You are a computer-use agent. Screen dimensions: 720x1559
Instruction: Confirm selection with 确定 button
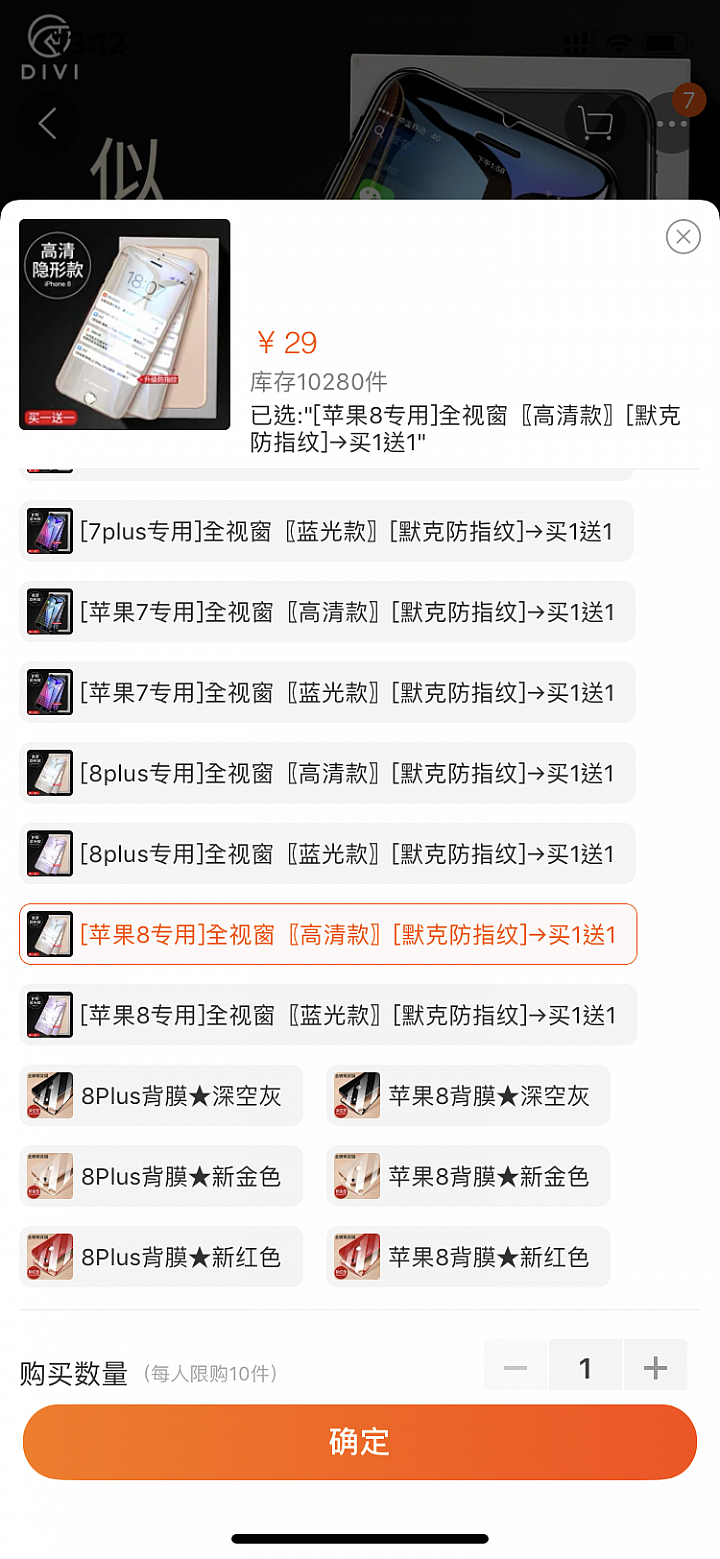click(360, 1442)
